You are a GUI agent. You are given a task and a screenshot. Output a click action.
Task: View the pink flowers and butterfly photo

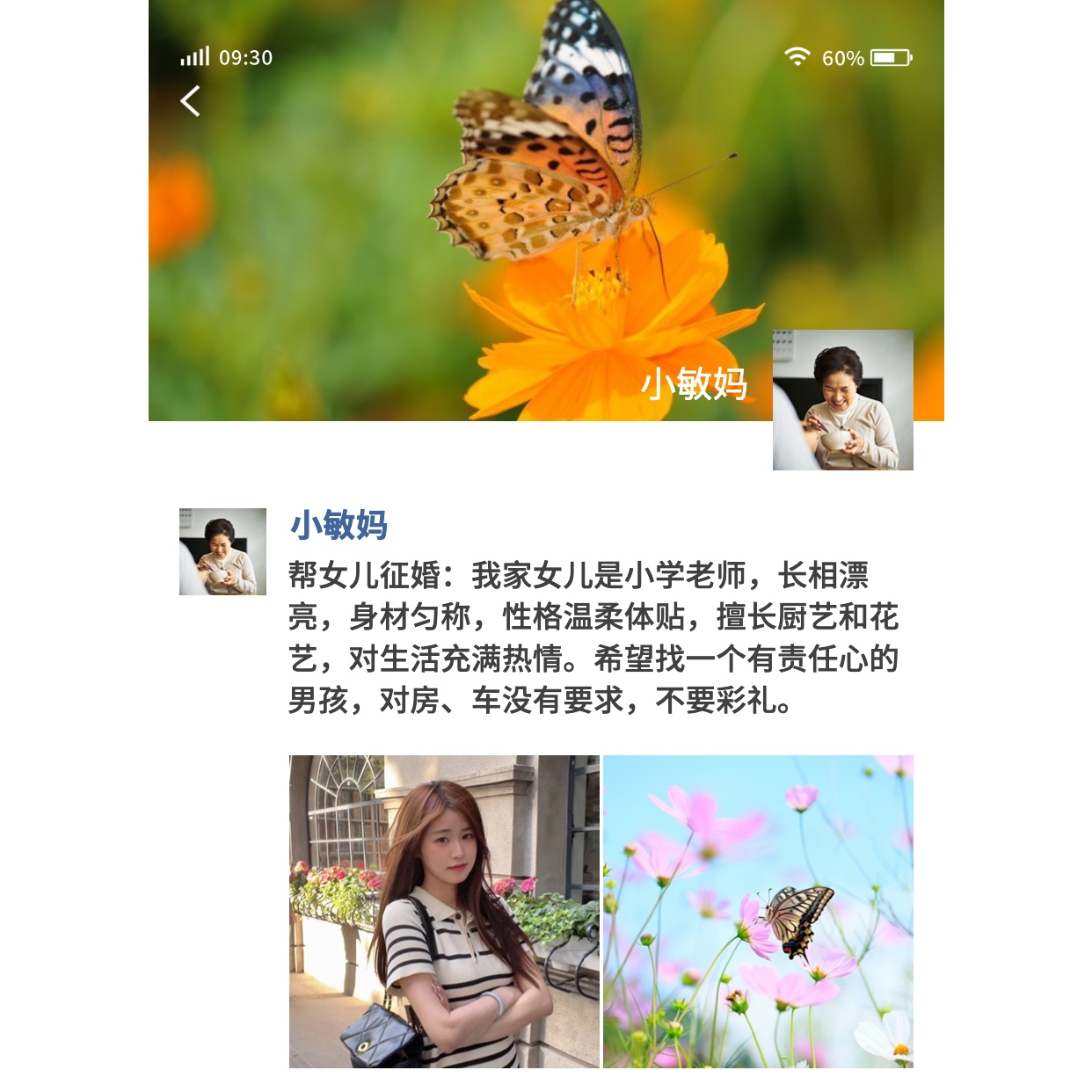[758, 911]
